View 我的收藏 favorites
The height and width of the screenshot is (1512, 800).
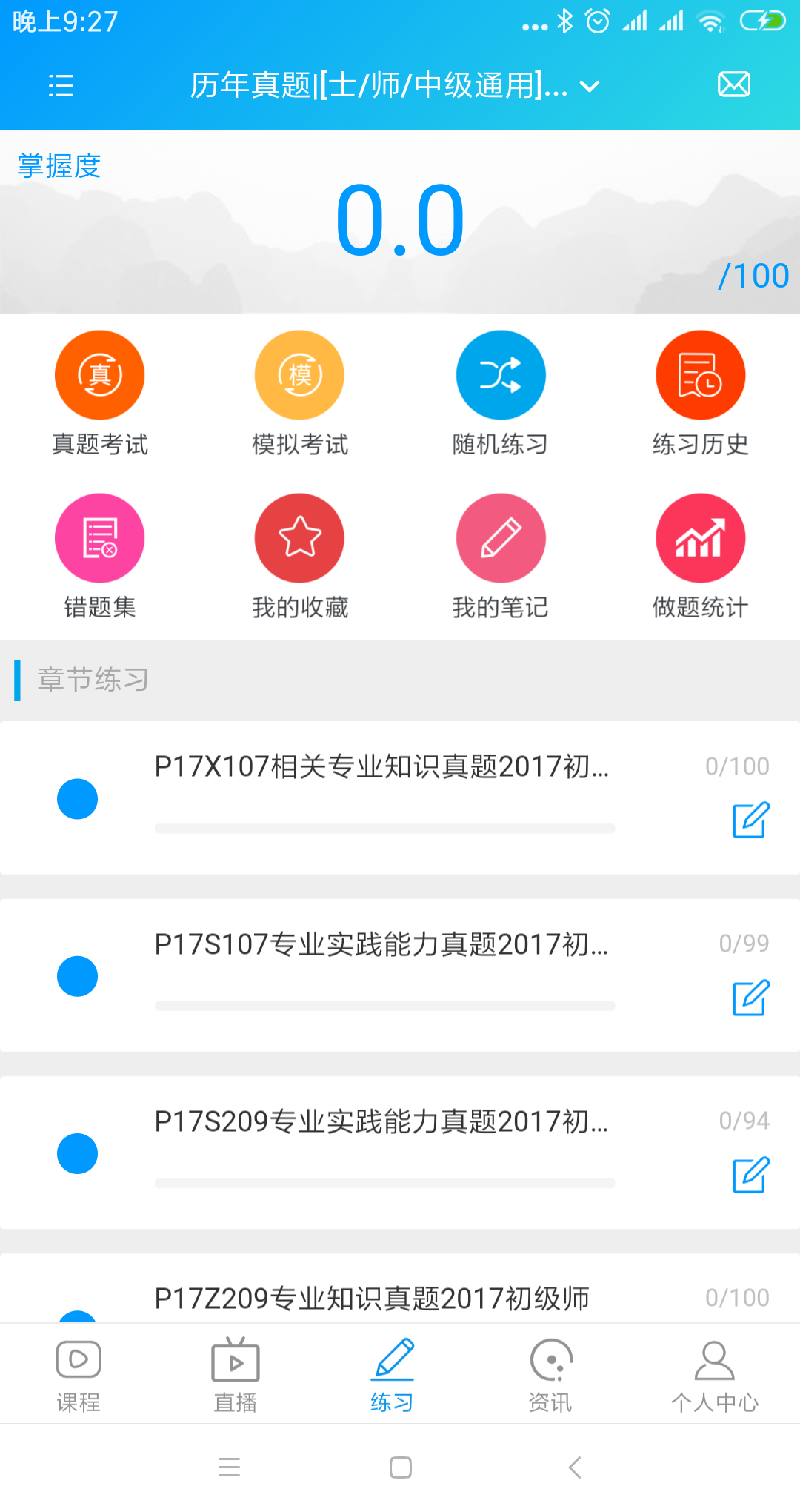[300, 537]
